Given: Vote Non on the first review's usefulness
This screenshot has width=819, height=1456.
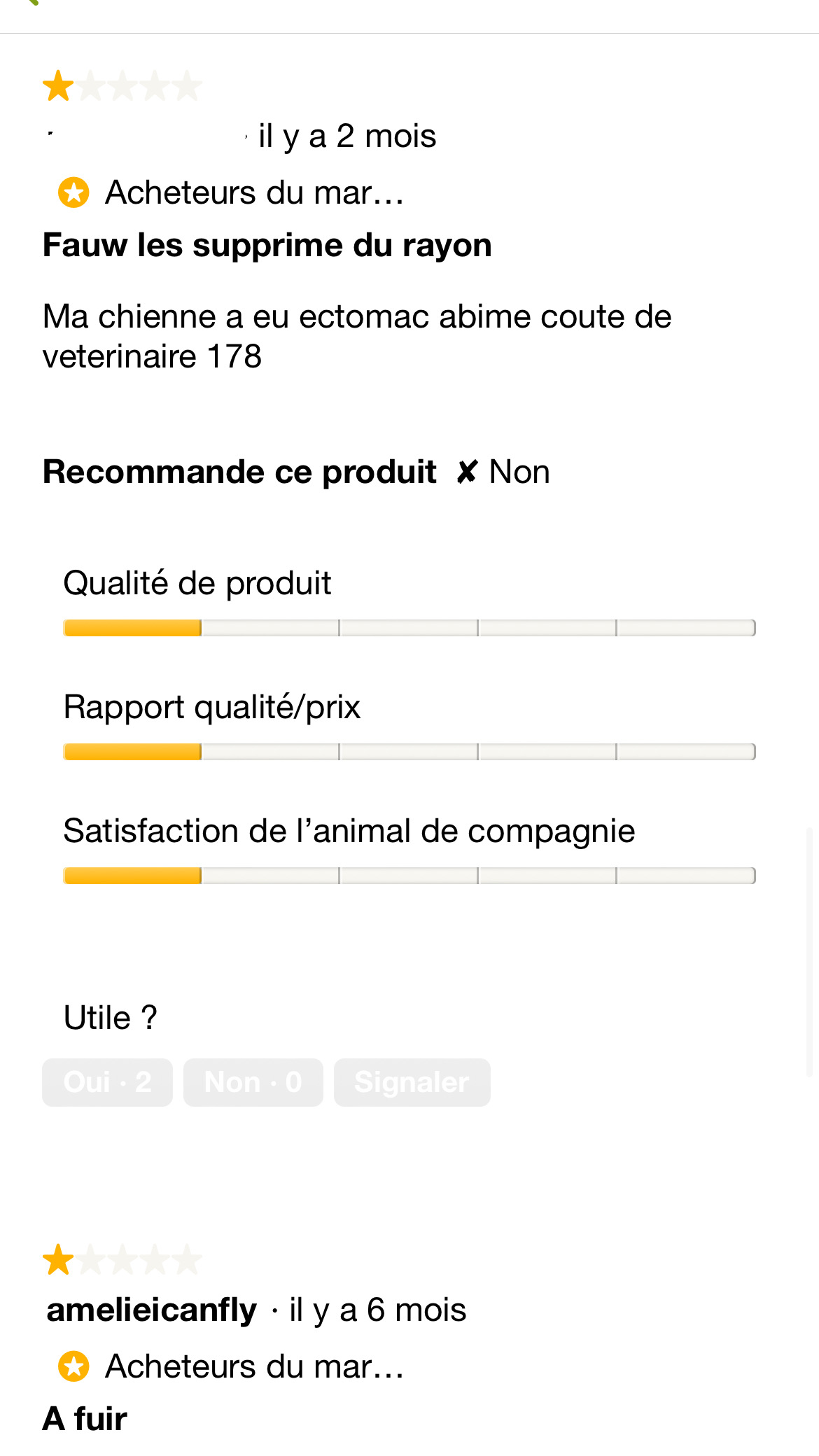Looking at the screenshot, I should 253,1082.
